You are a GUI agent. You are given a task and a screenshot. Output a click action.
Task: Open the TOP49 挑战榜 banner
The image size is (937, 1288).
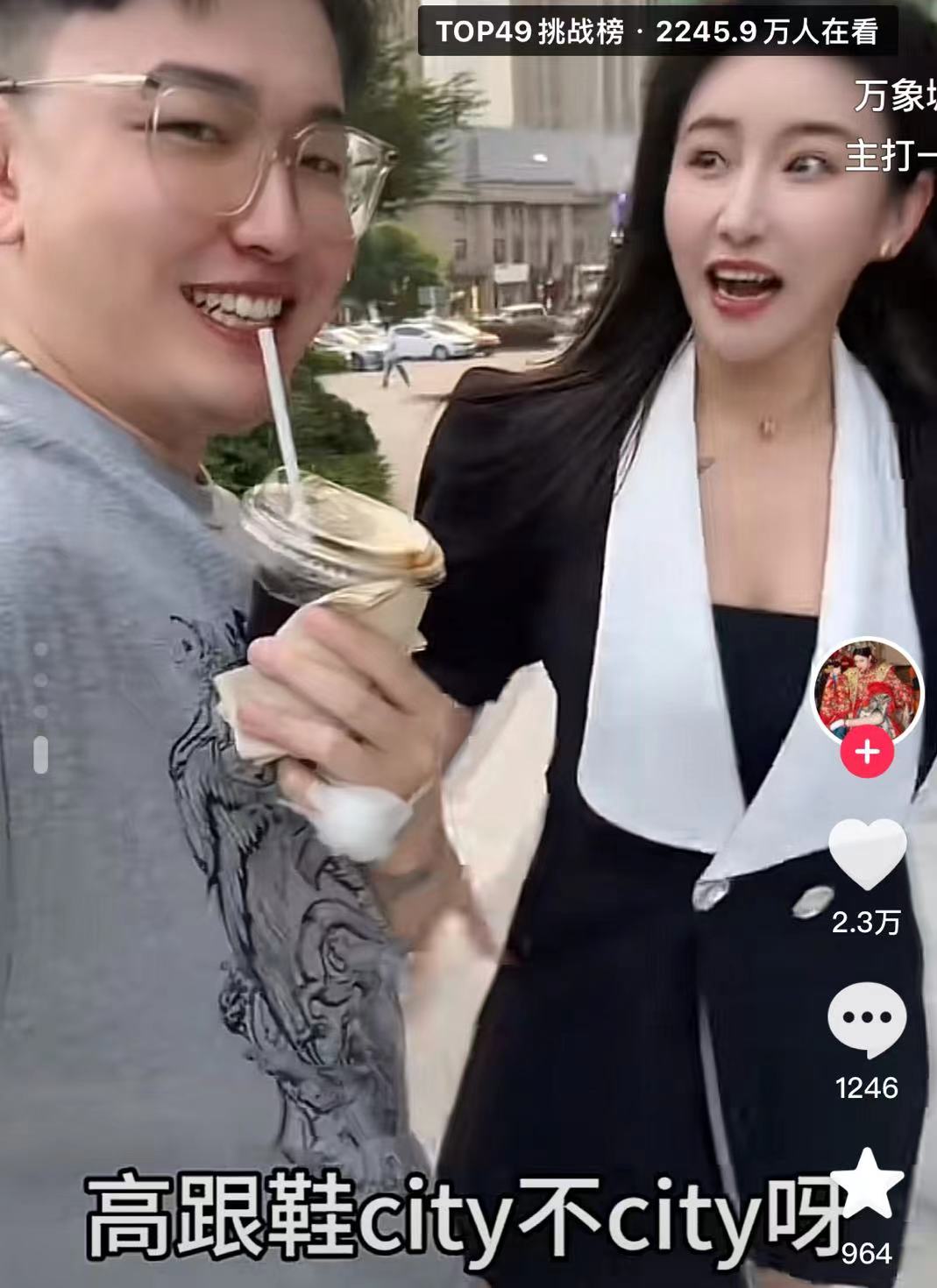point(657,32)
